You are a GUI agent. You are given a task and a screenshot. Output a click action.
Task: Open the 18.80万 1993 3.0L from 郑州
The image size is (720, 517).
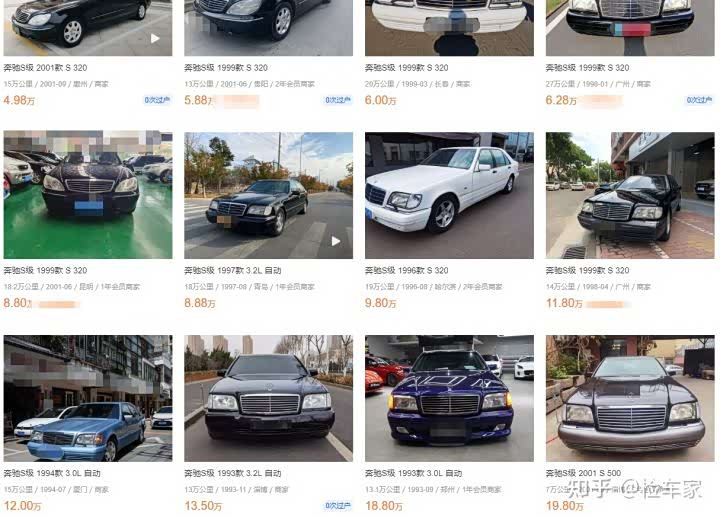449,398
